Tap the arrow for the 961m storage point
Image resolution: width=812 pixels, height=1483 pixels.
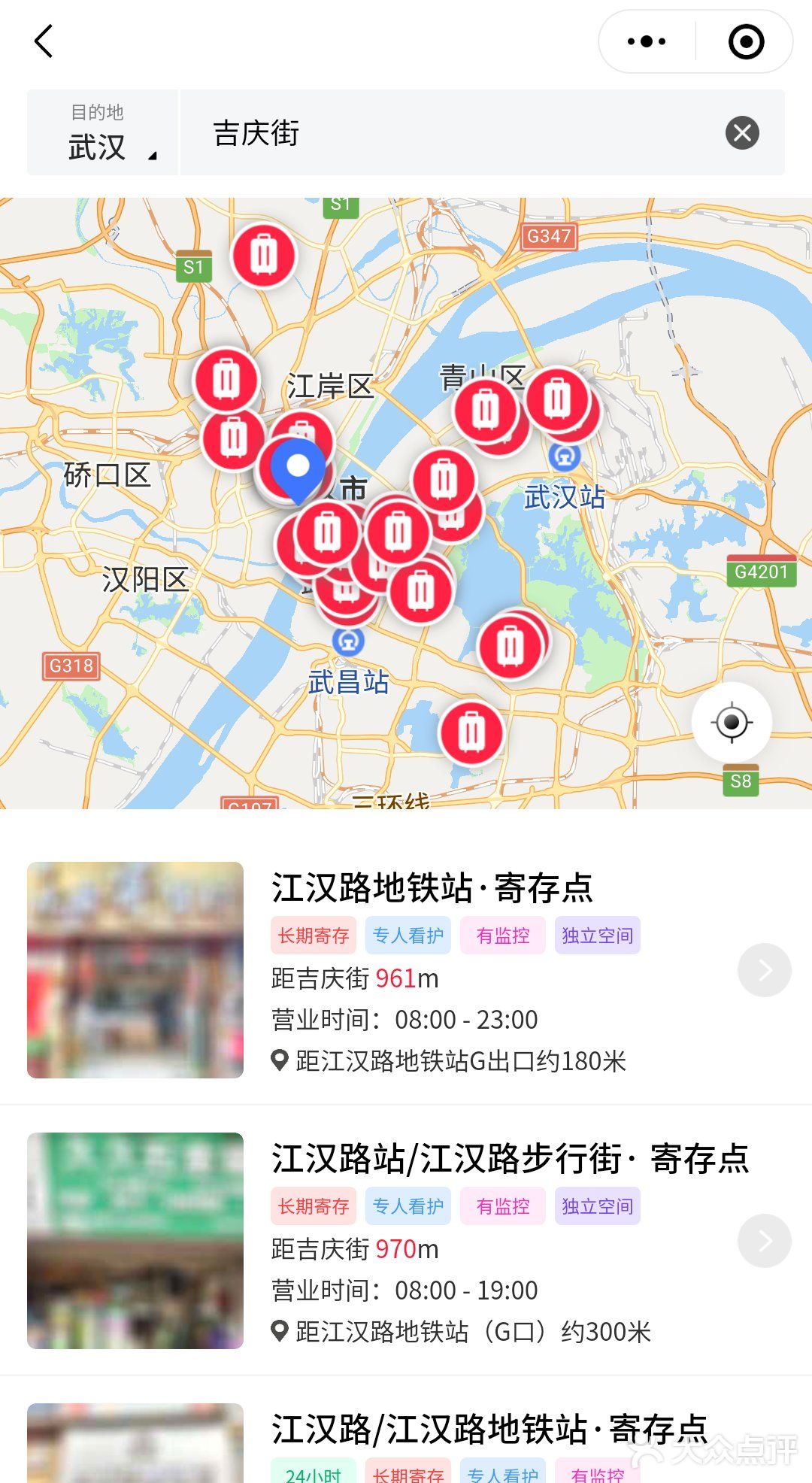pyautogui.click(x=764, y=970)
